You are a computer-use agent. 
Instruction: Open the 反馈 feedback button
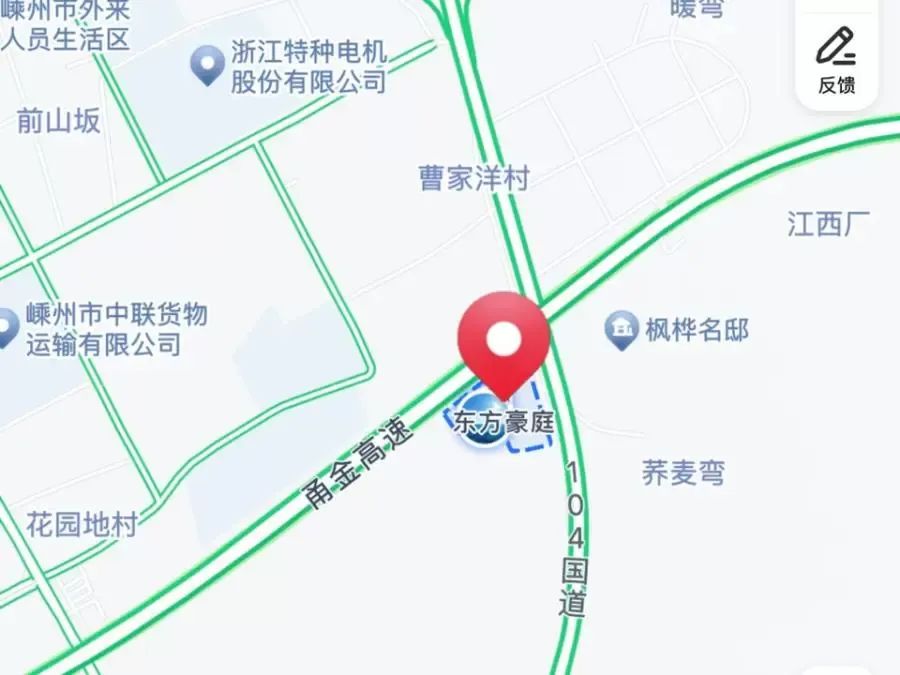click(837, 60)
